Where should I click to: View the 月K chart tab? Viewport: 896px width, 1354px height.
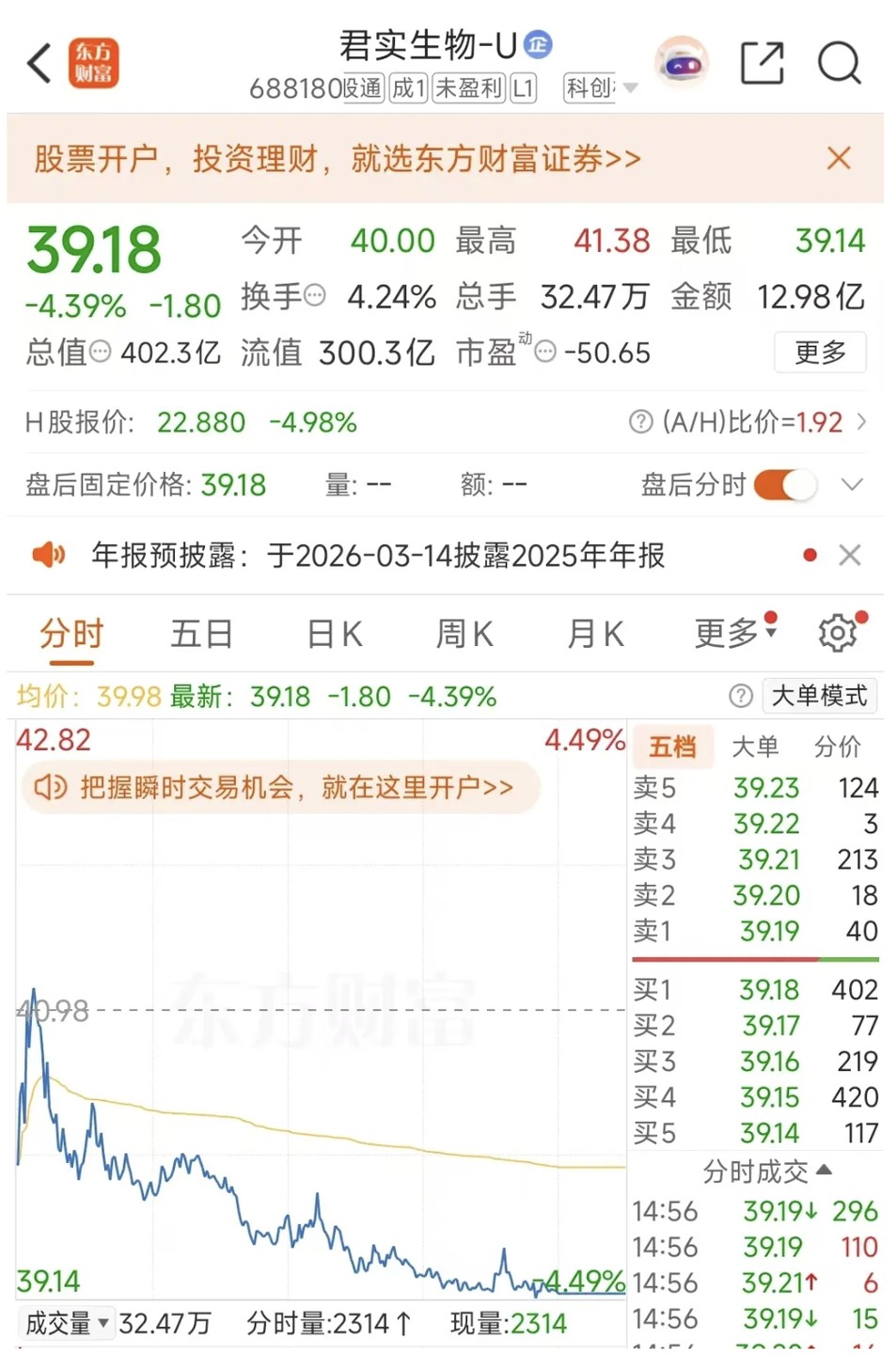point(595,635)
